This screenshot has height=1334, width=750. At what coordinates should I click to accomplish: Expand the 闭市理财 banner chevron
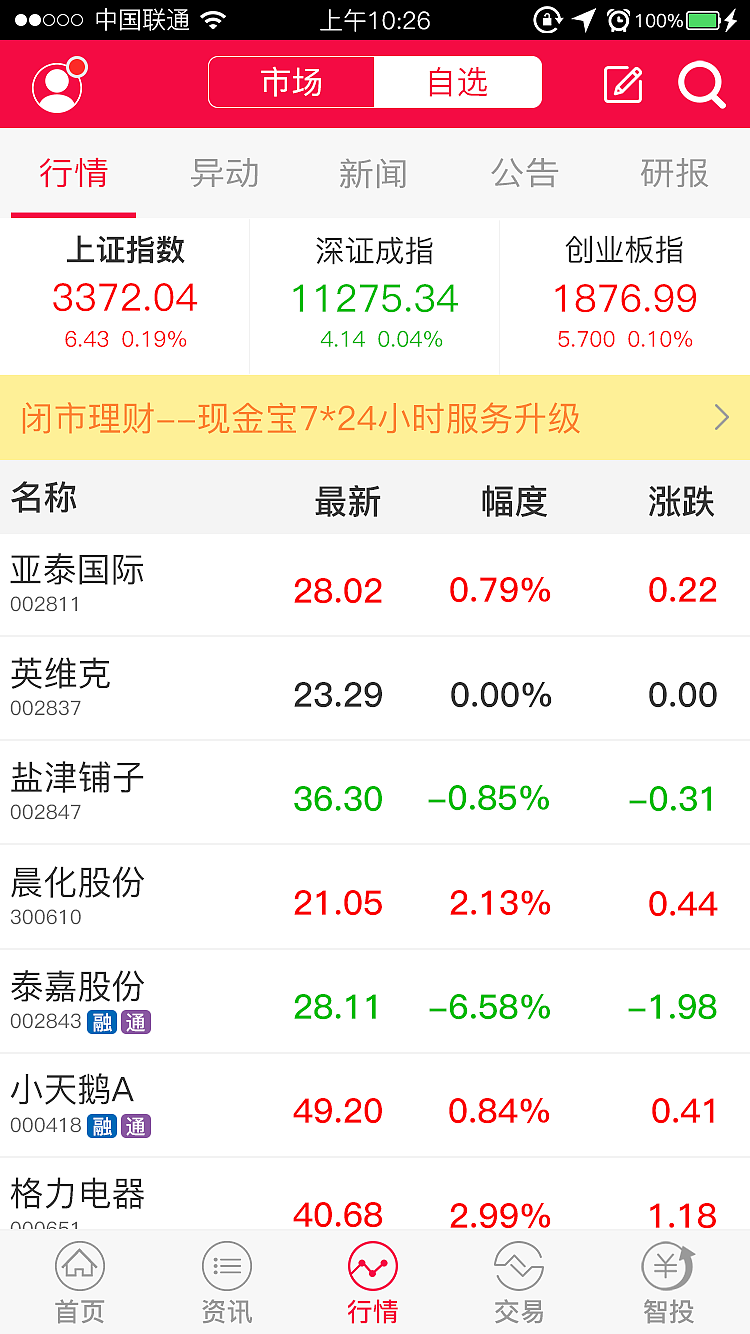tap(722, 417)
